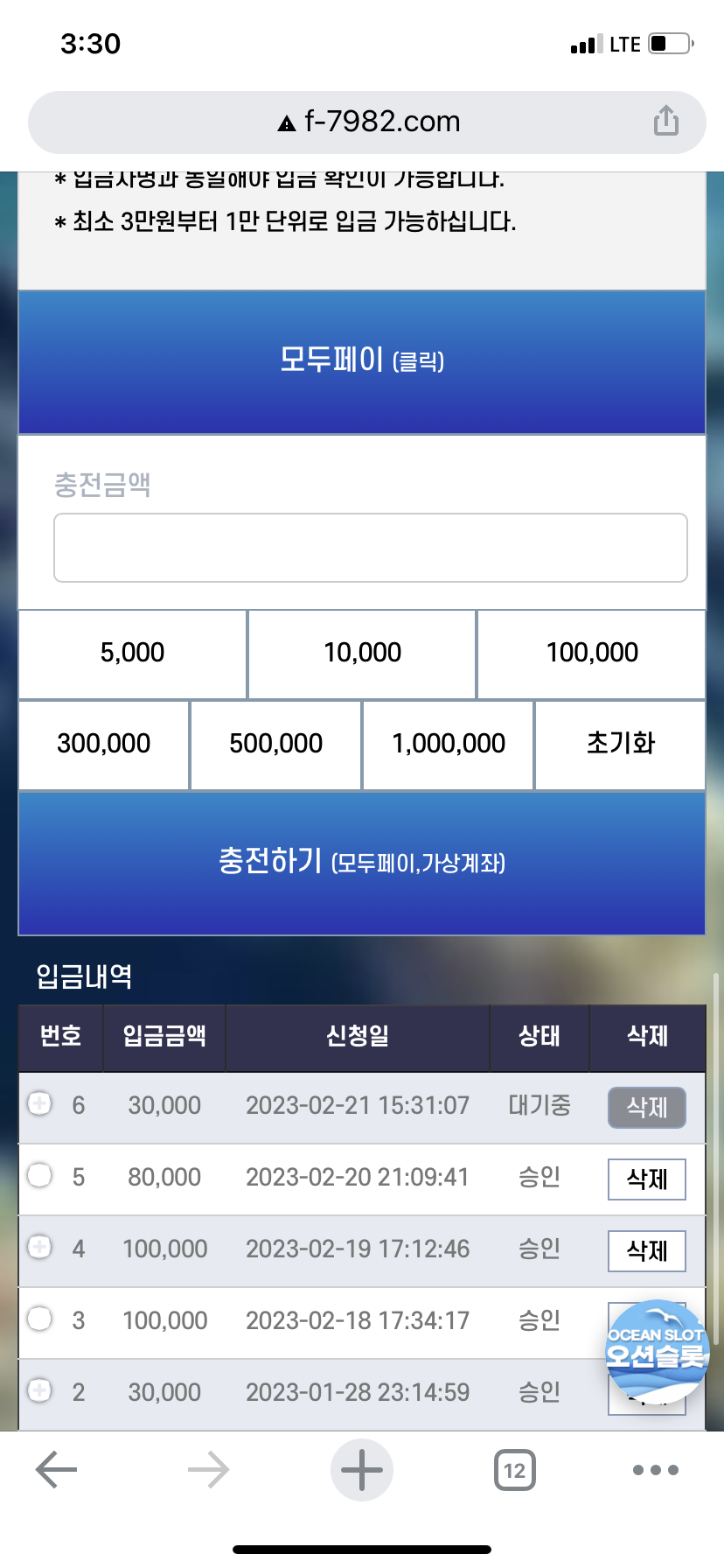This screenshot has width=724, height=1568.
Task: Open the browser's more options menu
Action: [656, 1470]
